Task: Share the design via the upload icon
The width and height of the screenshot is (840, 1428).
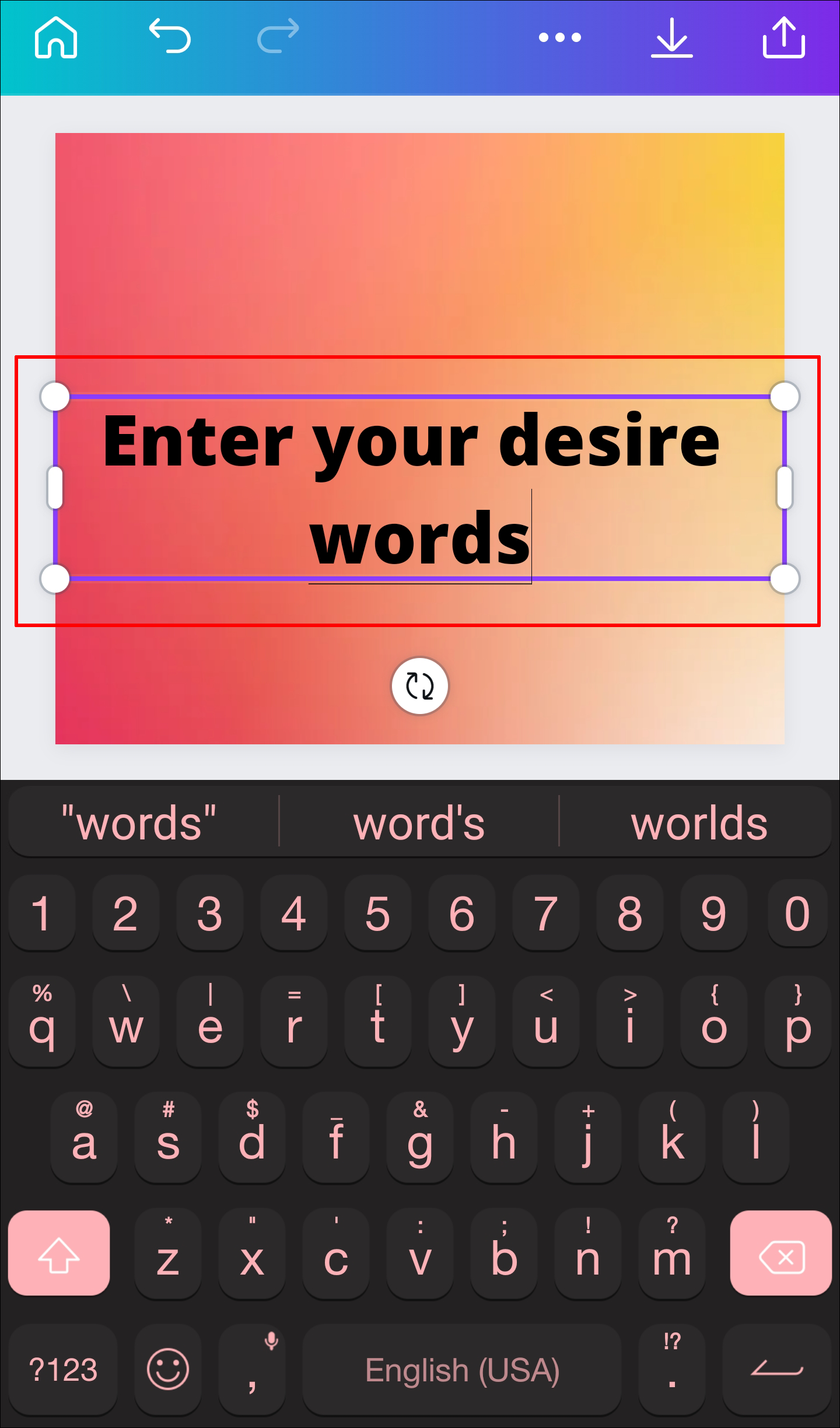Action: (783, 38)
